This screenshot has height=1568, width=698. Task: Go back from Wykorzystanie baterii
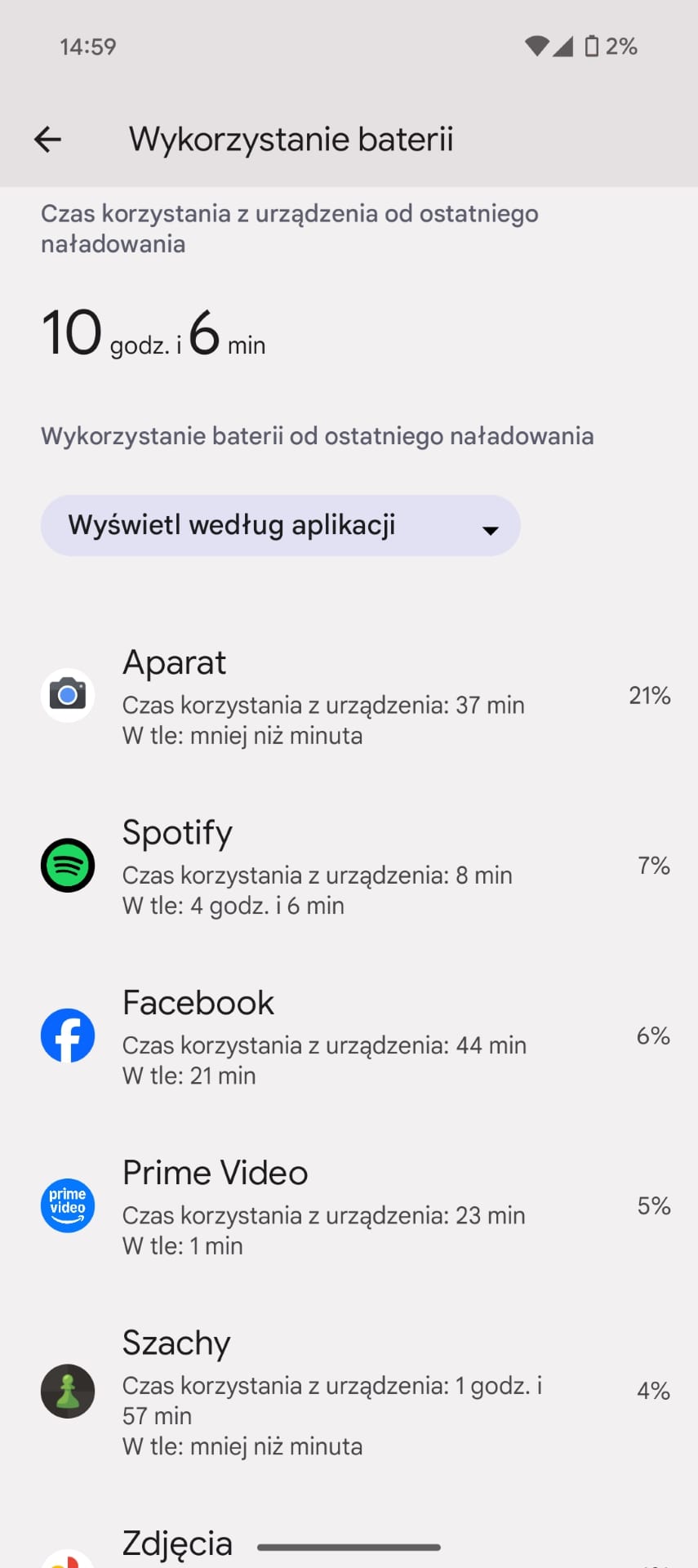click(x=47, y=140)
